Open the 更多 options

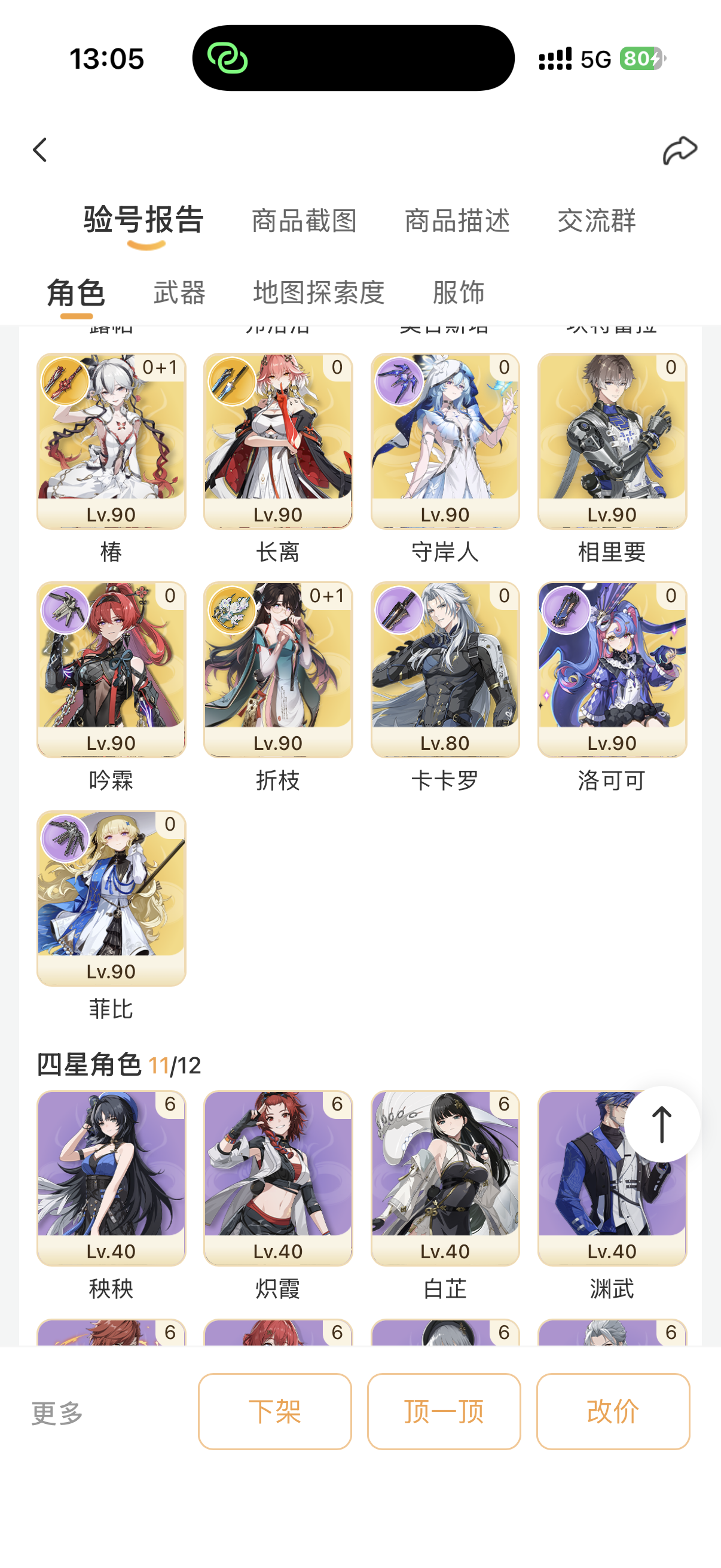tap(57, 1413)
